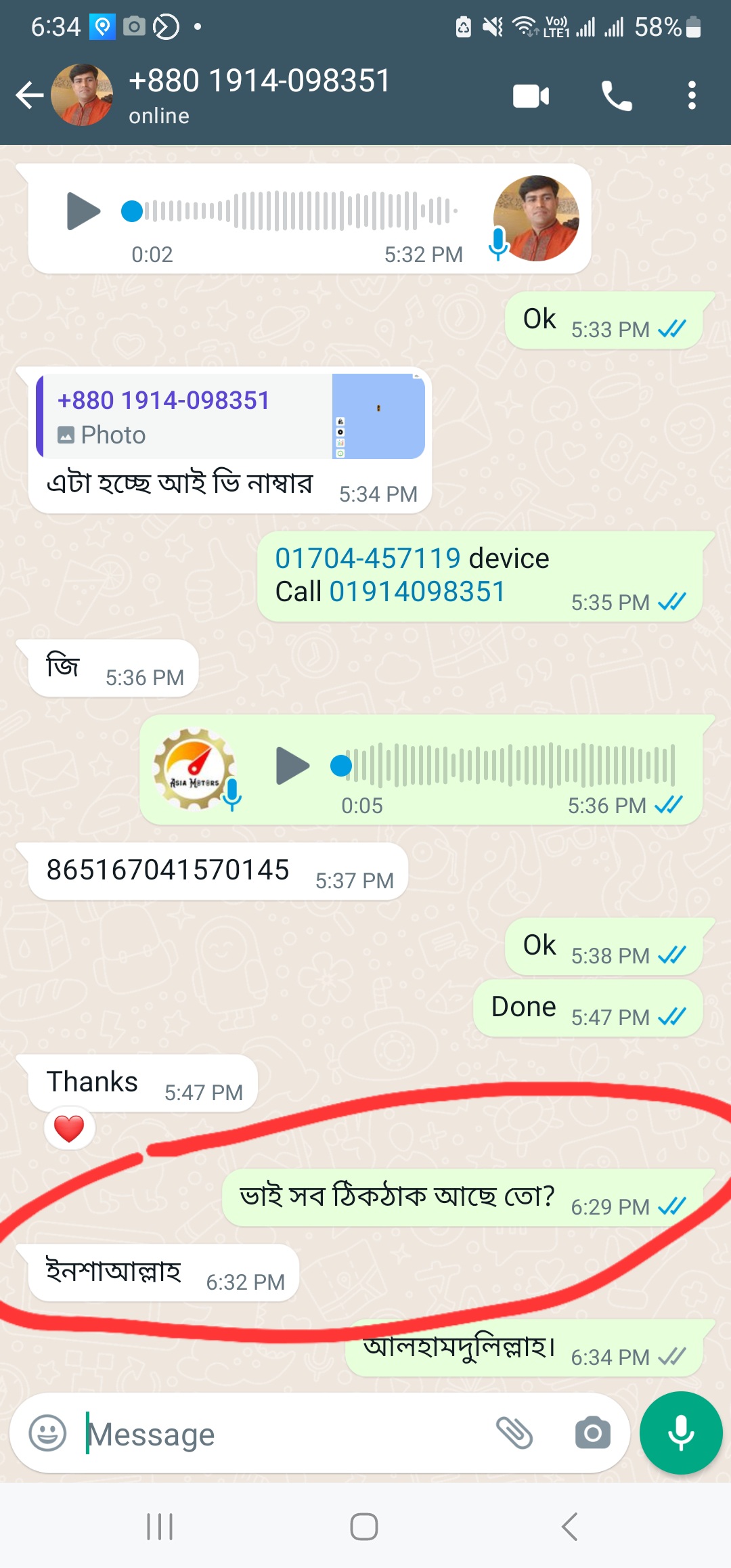
Task: Open the camera to send a photo
Action: 592,1433
